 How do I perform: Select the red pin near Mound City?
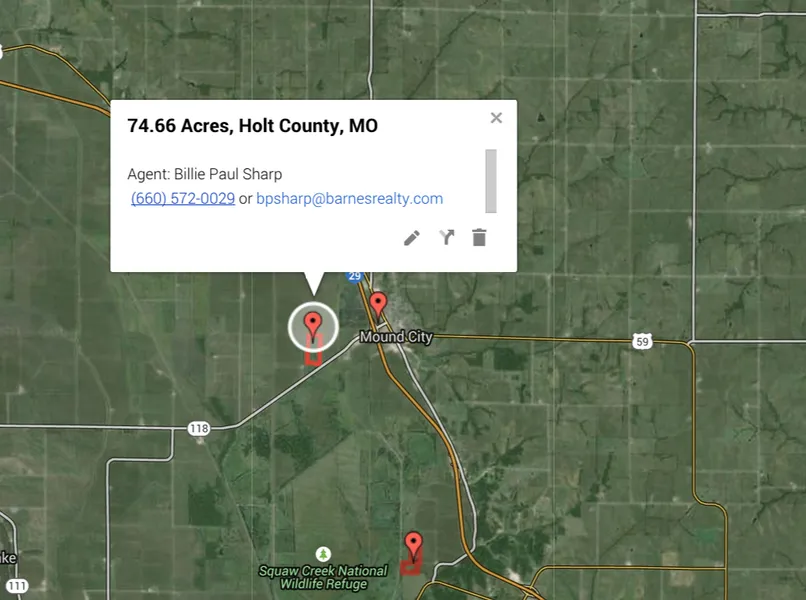coord(378,303)
